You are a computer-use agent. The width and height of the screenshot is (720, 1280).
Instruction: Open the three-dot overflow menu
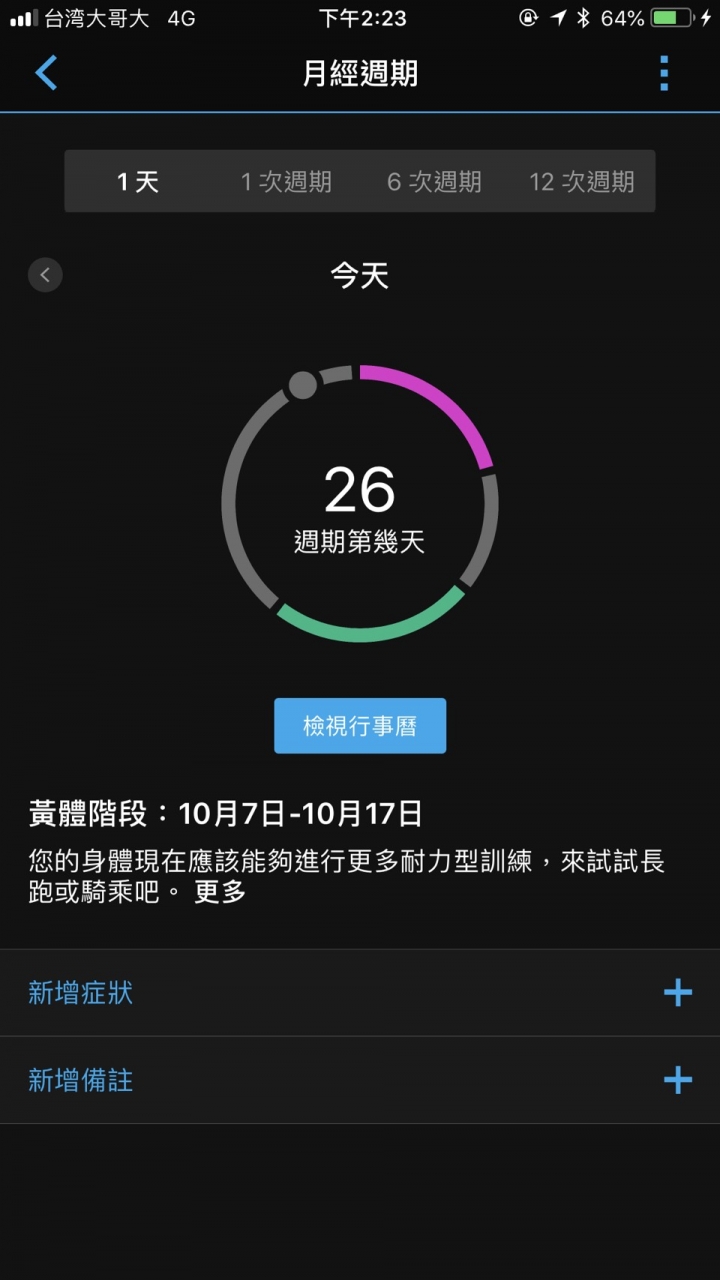(x=663, y=74)
